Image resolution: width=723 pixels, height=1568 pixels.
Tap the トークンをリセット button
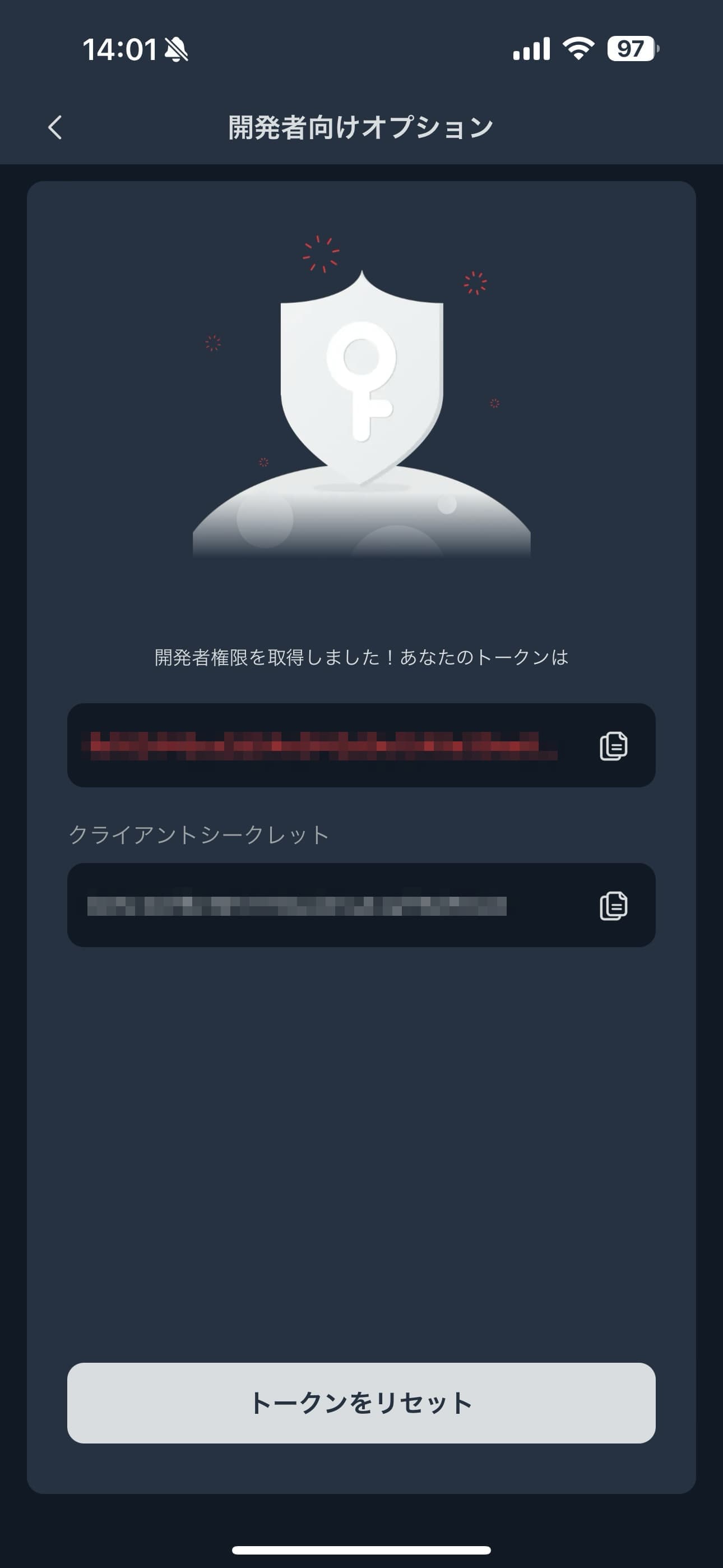361,1403
